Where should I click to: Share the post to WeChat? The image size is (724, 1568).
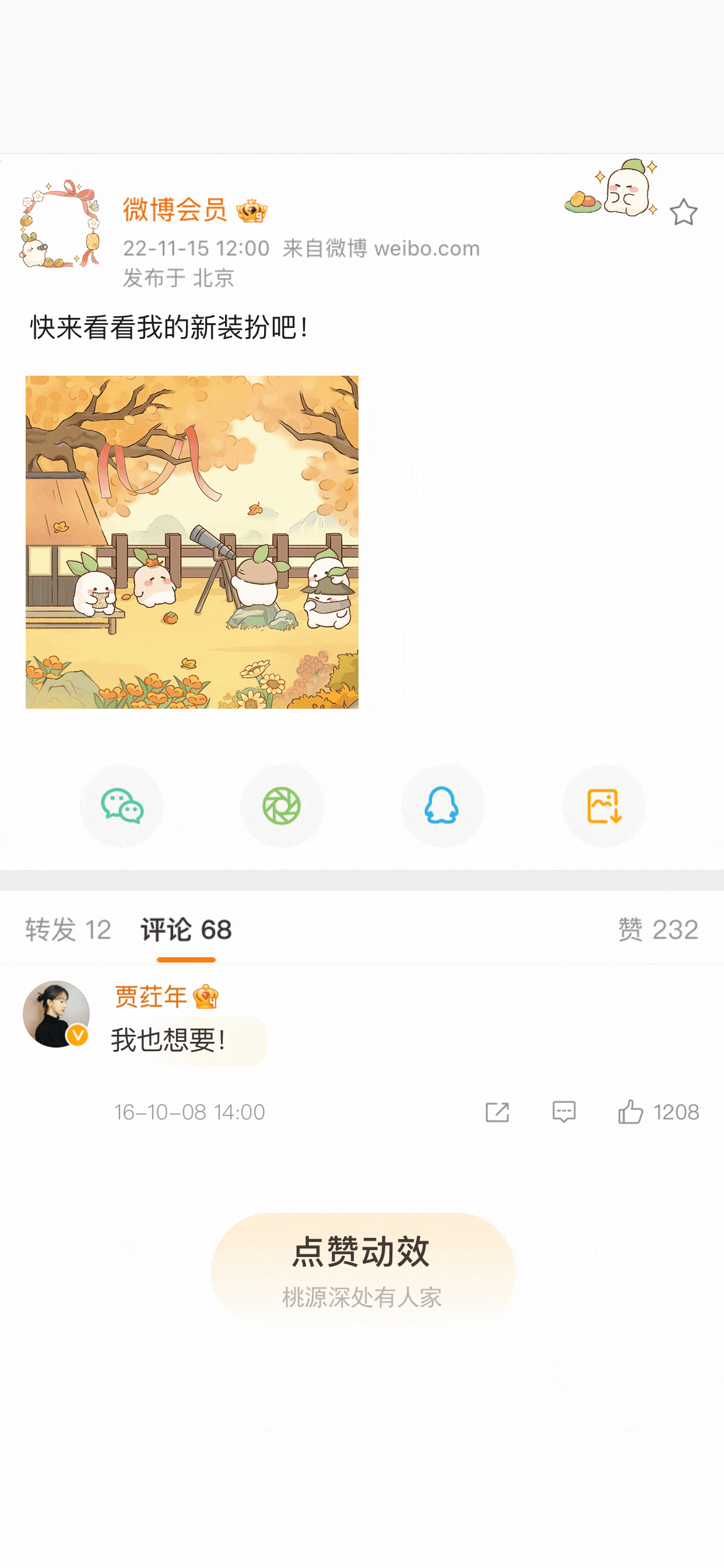click(x=122, y=806)
